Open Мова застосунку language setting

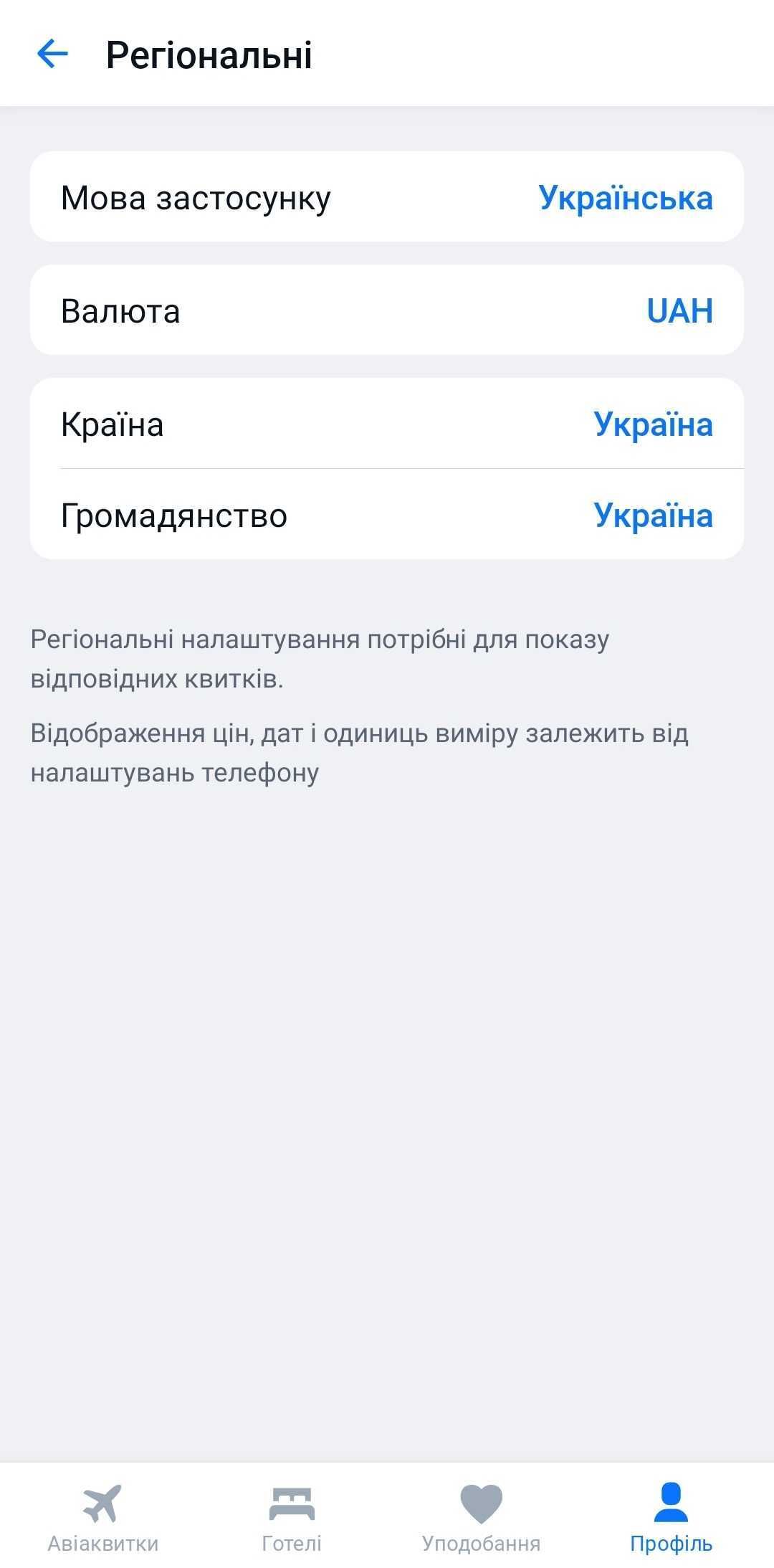click(x=387, y=197)
